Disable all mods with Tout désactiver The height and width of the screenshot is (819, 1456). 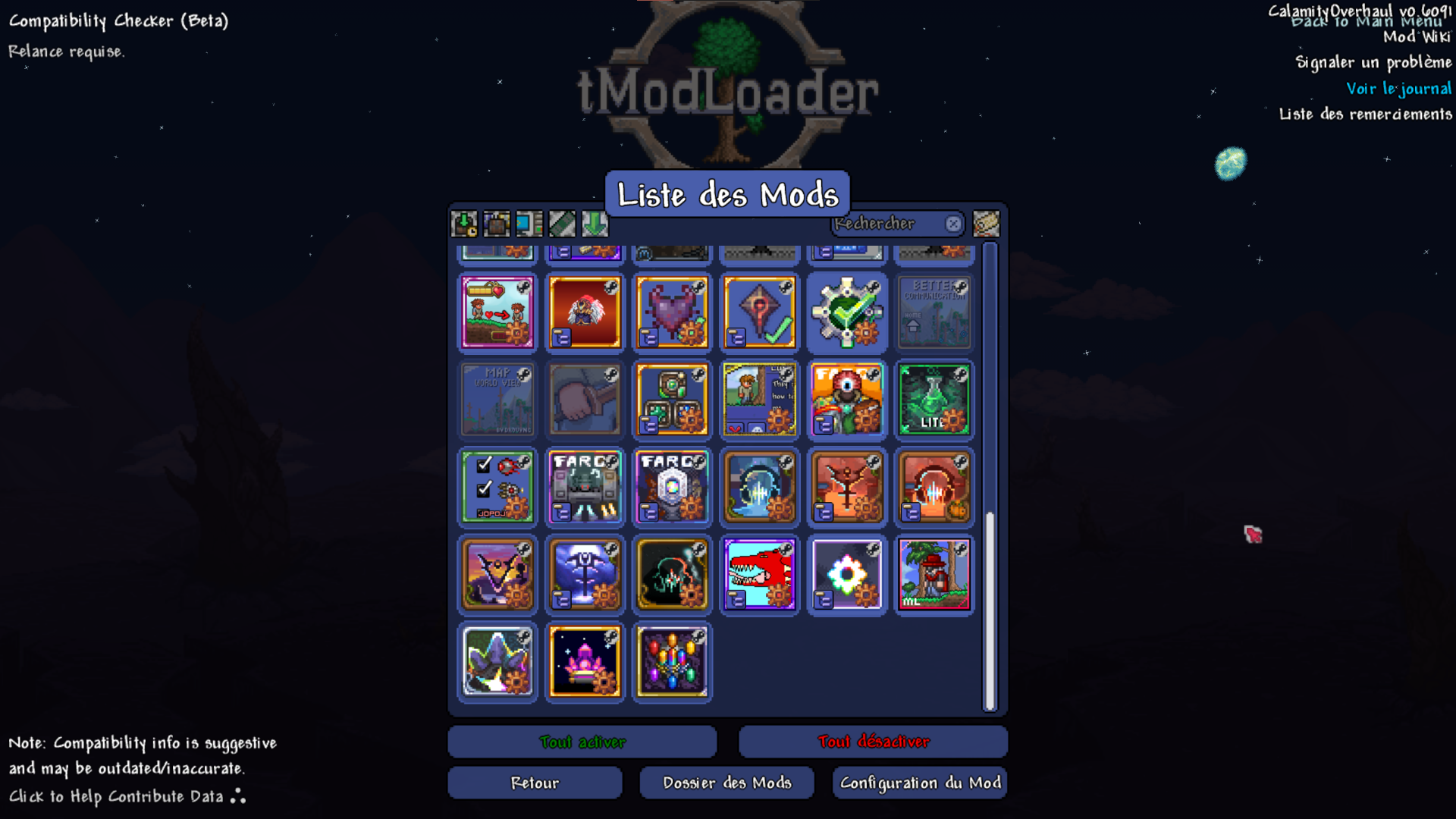pyautogui.click(x=873, y=742)
